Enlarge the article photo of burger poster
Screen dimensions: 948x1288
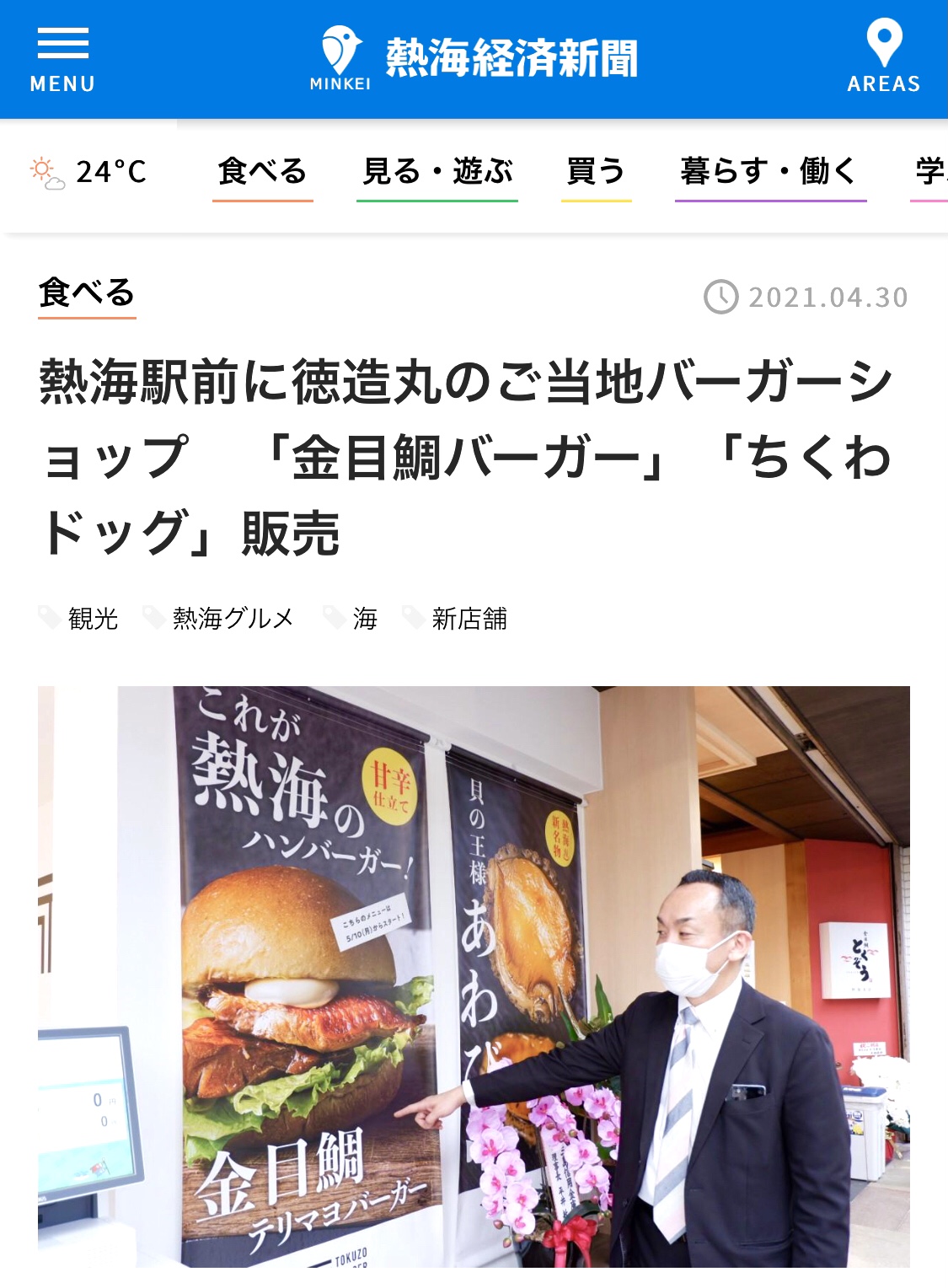[x=474, y=976]
